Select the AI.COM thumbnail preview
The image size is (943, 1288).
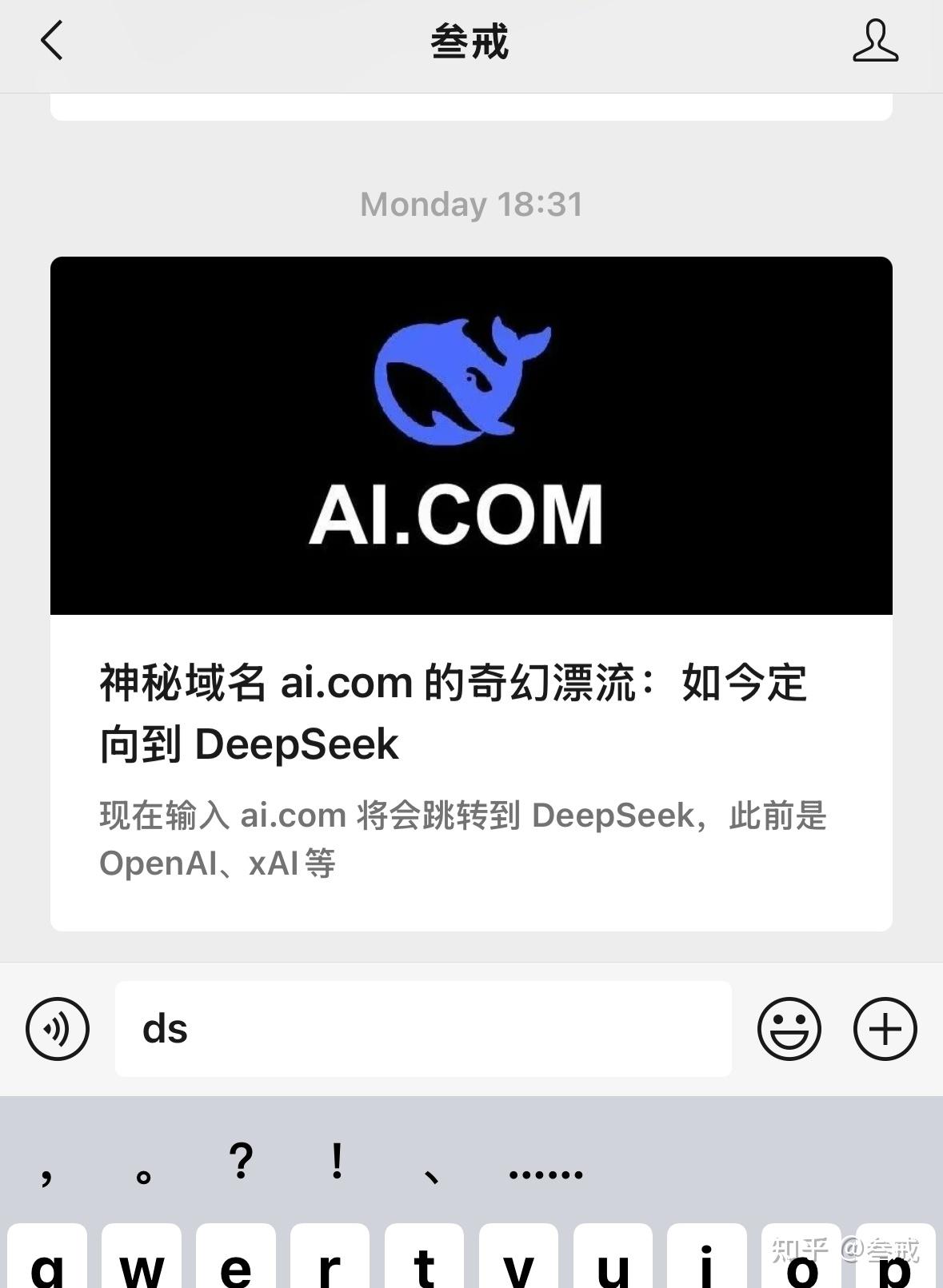click(x=470, y=434)
